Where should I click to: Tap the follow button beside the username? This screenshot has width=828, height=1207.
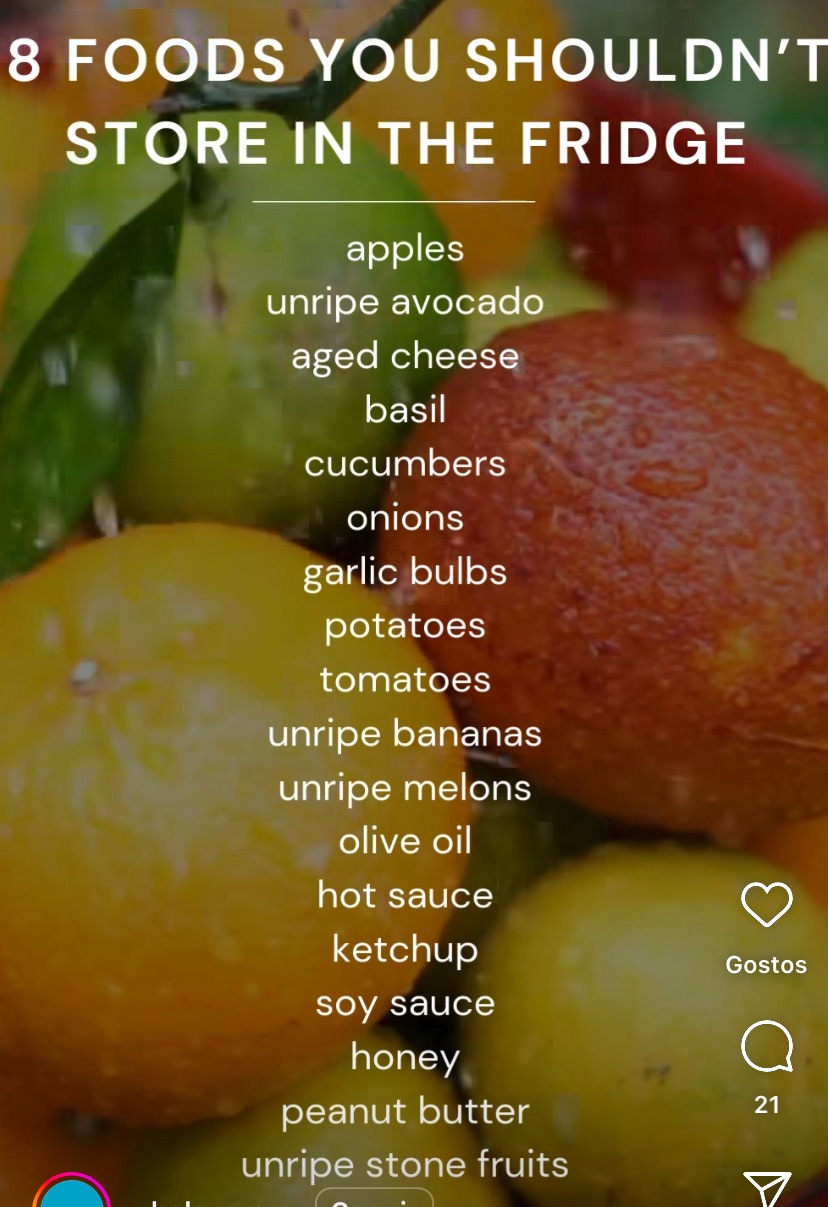pos(374,1199)
